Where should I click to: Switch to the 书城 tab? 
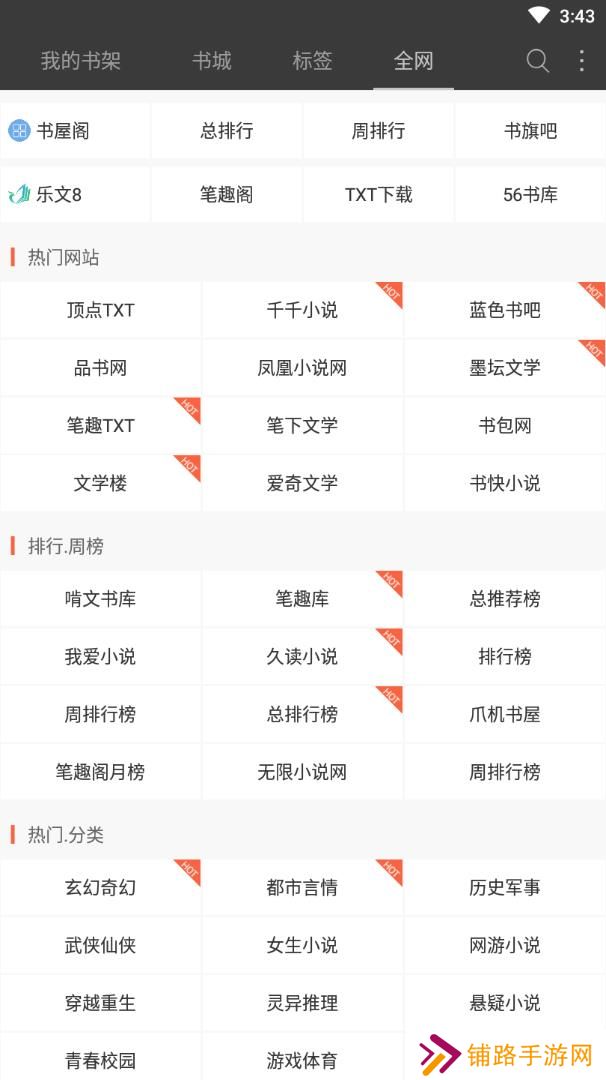click(x=211, y=61)
